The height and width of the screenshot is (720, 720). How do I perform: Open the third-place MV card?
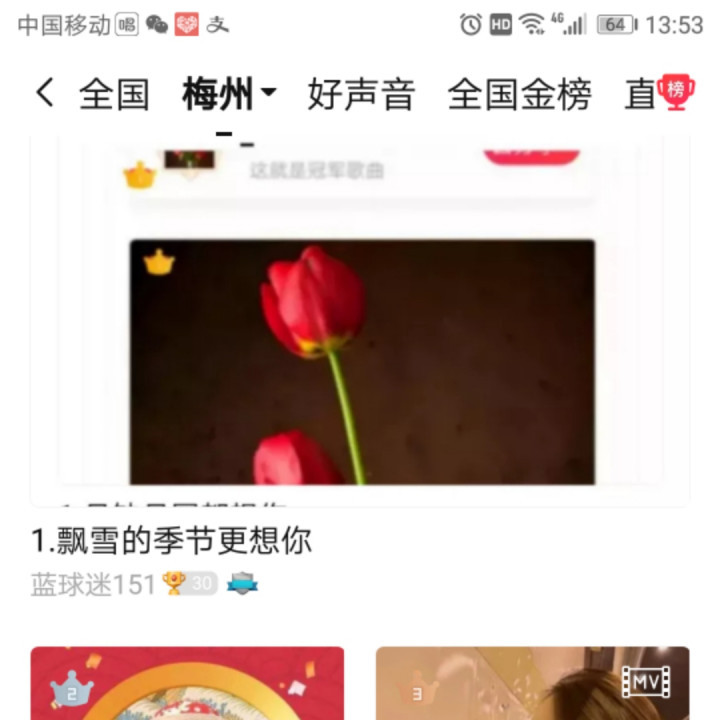click(x=533, y=683)
